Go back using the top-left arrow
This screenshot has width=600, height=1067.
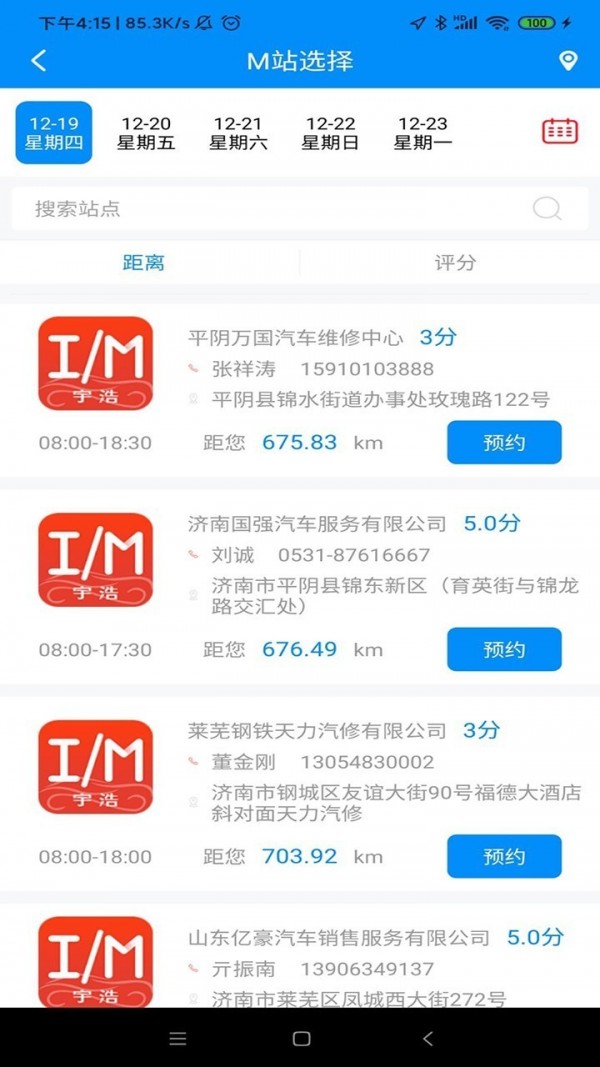click(39, 61)
